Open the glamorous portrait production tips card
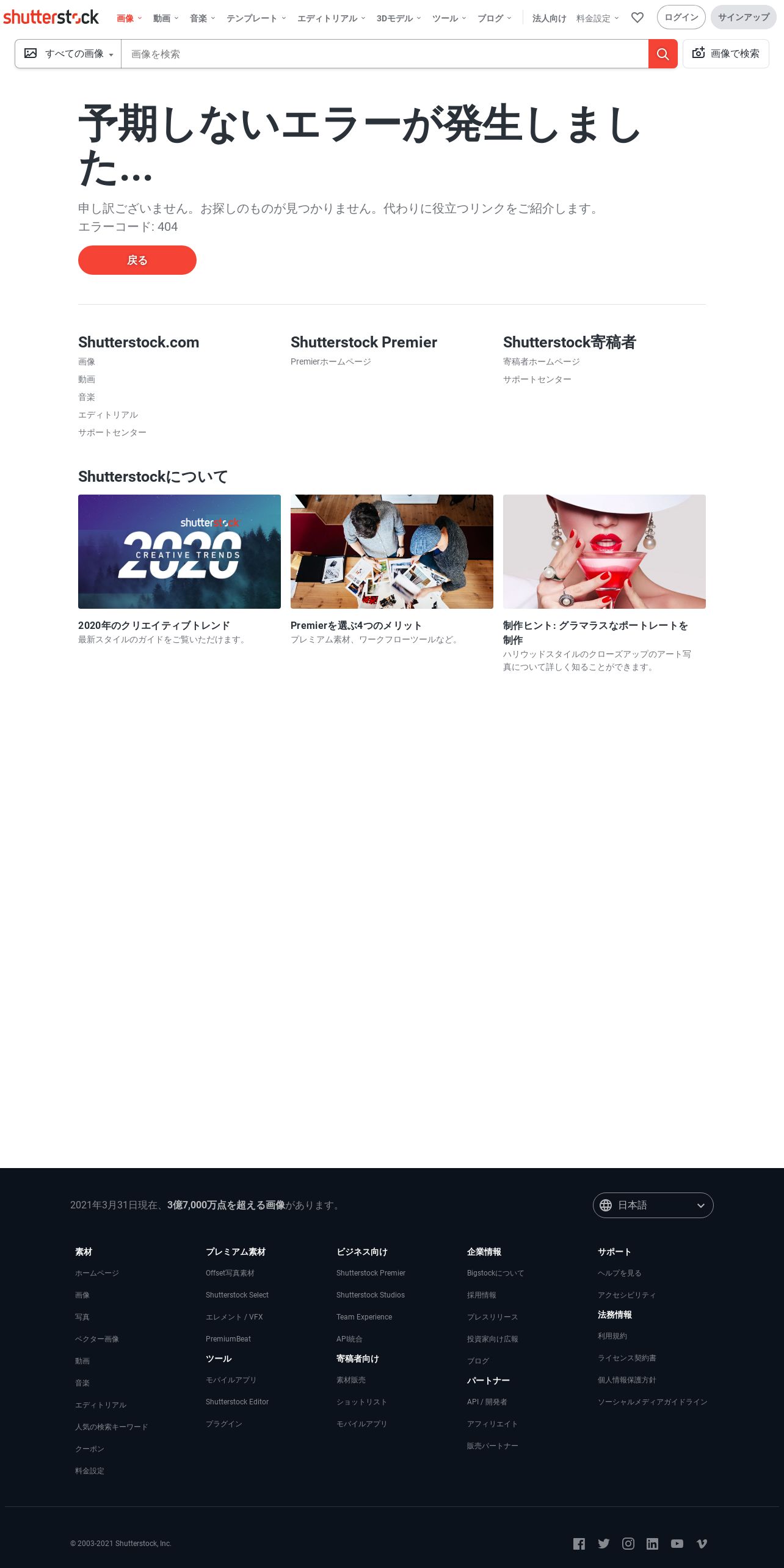The height and width of the screenshot is (1568, 784). (x=604, y=551)
